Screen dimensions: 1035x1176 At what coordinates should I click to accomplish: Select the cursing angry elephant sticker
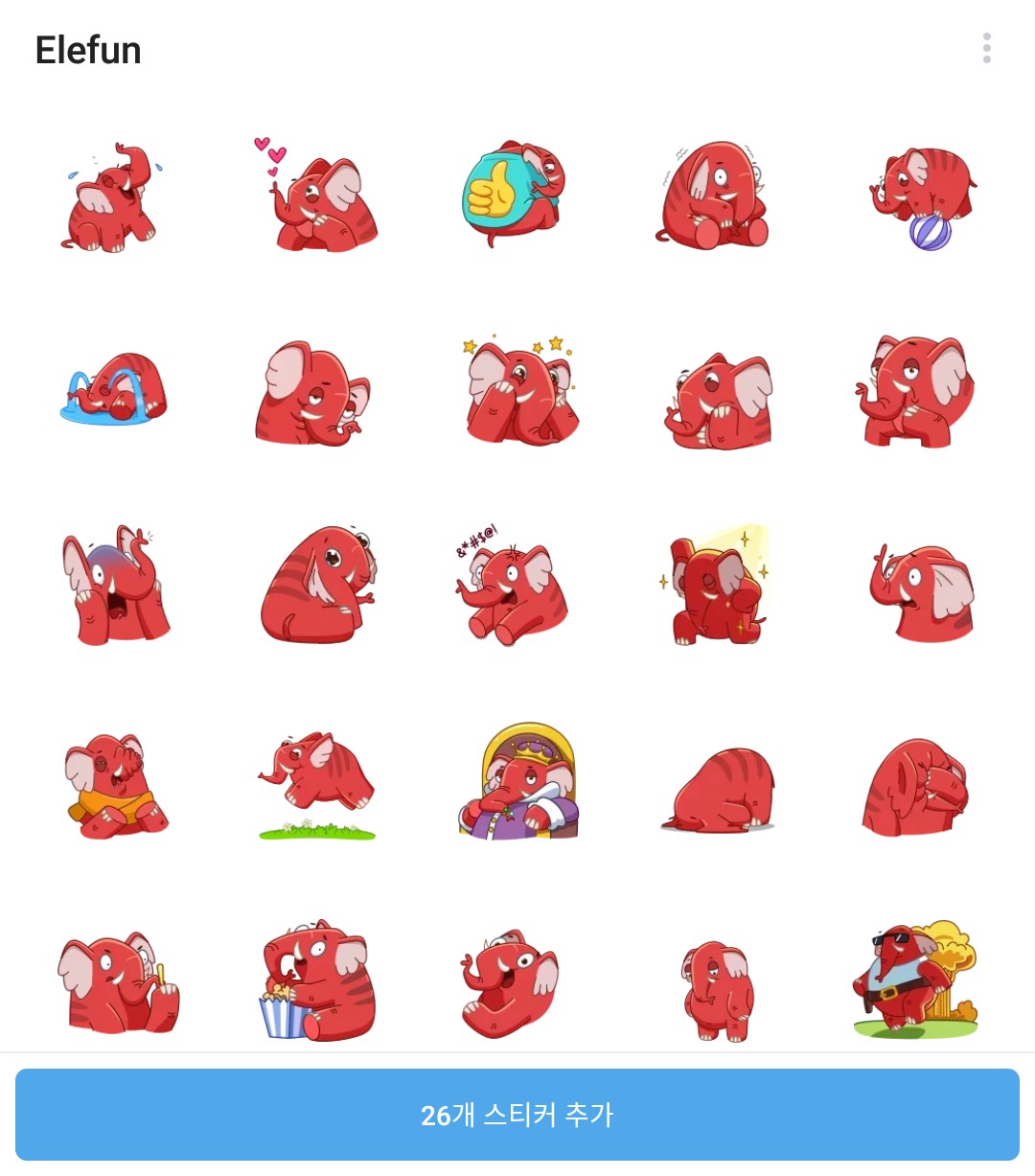point(513,587)
